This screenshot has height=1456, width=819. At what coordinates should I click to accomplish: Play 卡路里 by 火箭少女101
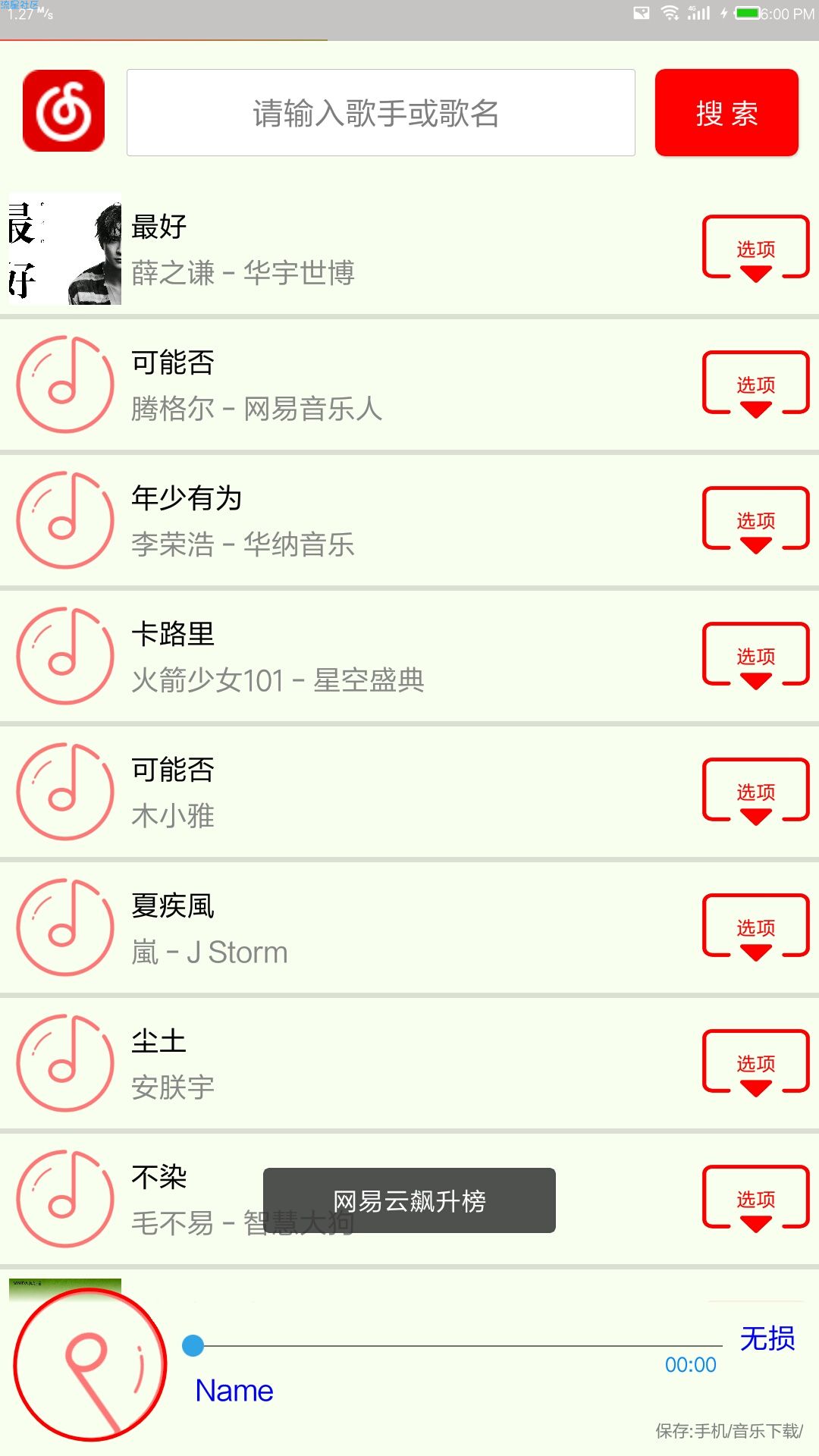coord(409,656)
